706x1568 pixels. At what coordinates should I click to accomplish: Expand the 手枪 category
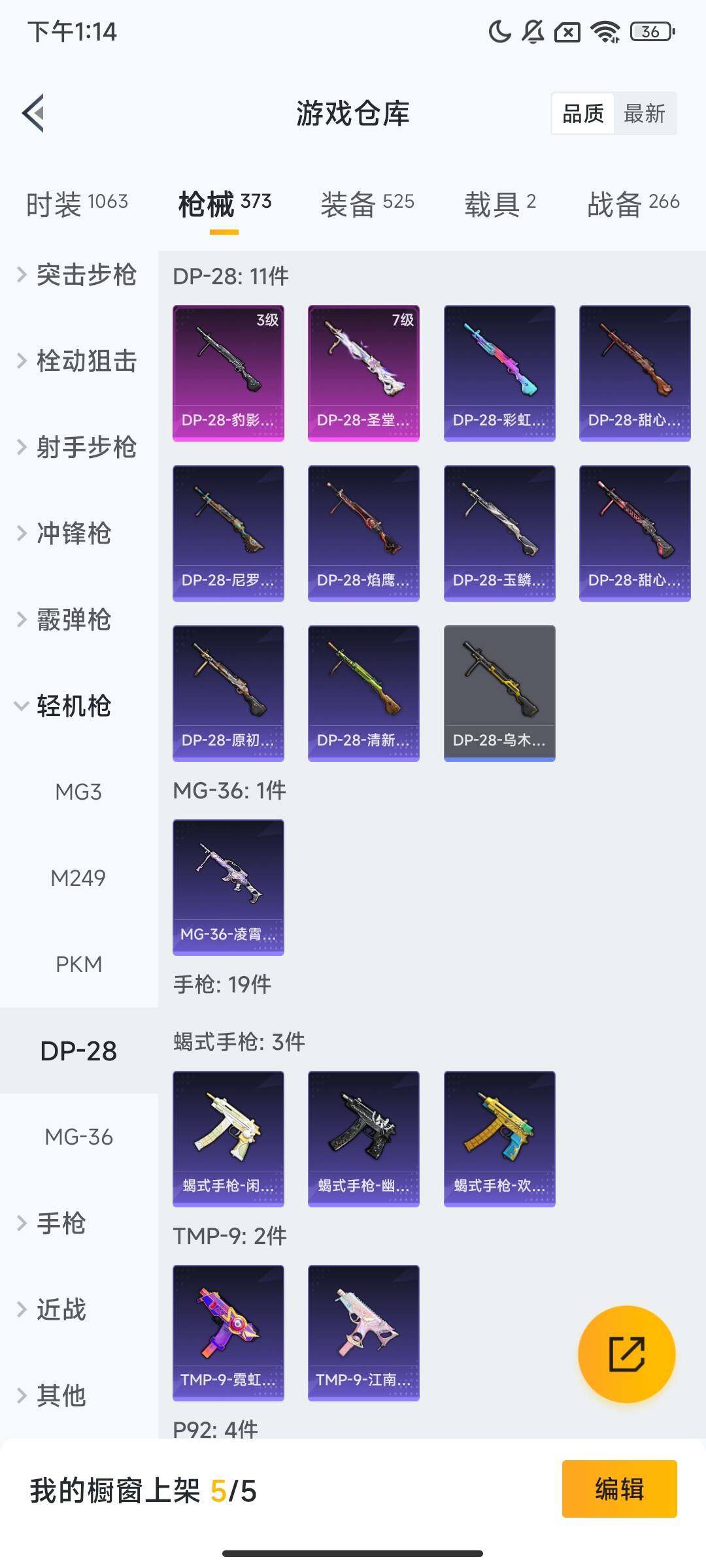pyautogui.click(x=63, y=1222)
